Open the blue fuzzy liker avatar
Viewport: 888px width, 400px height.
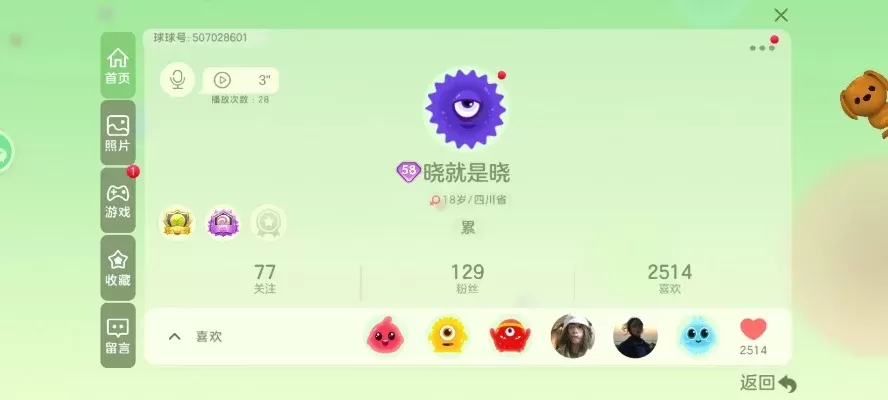696,336
